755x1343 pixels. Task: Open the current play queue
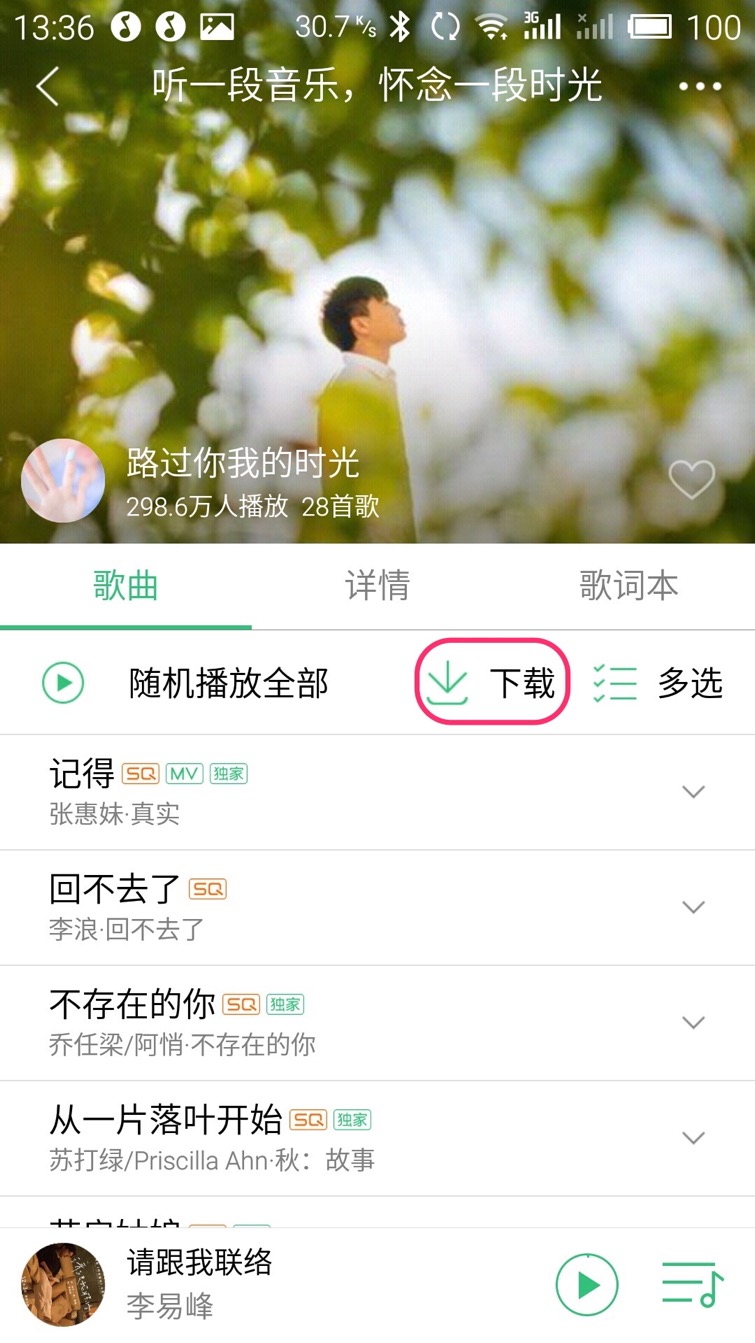point(692,1285)
